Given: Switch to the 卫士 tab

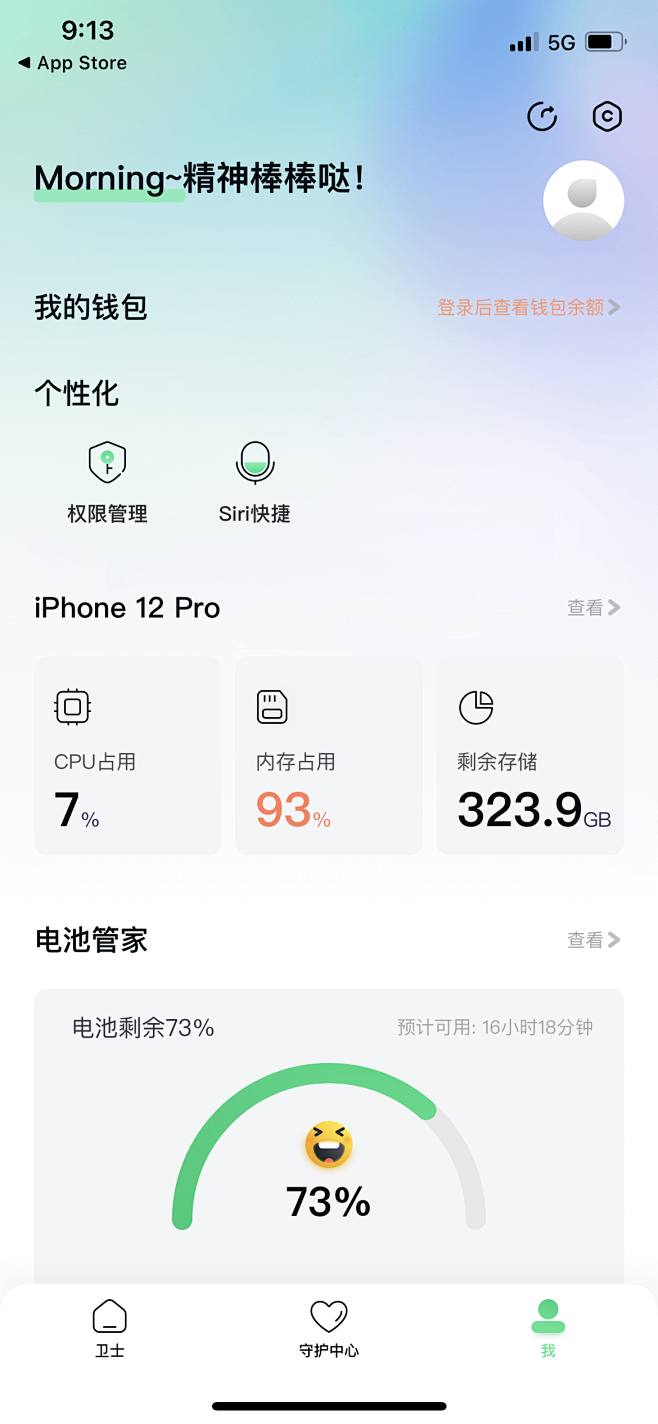Looking at the screenshot, I should pyautogui.click(x=110, y=1329).
